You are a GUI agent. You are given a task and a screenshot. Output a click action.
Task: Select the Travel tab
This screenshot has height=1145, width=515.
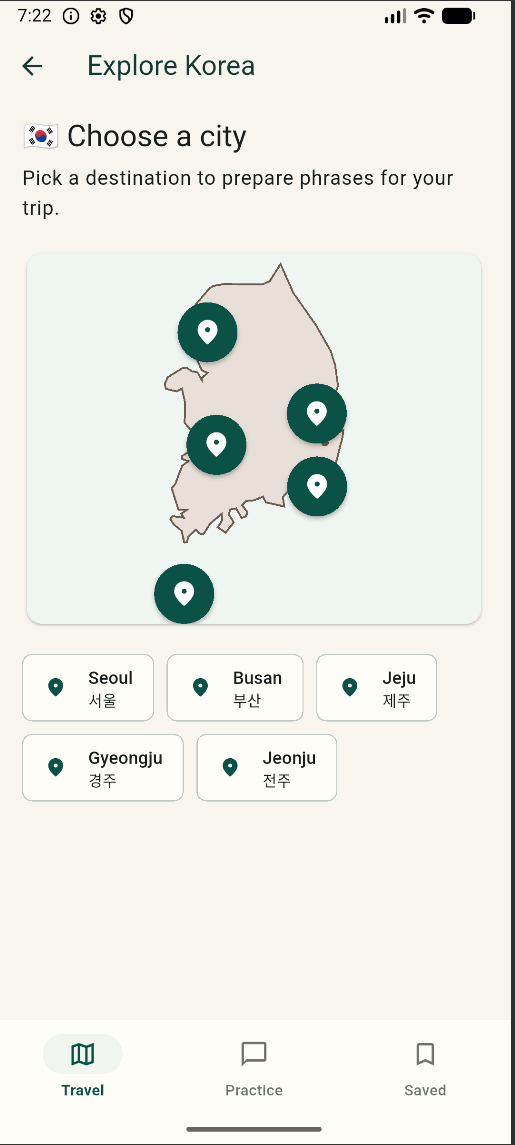click(83, 1069)
